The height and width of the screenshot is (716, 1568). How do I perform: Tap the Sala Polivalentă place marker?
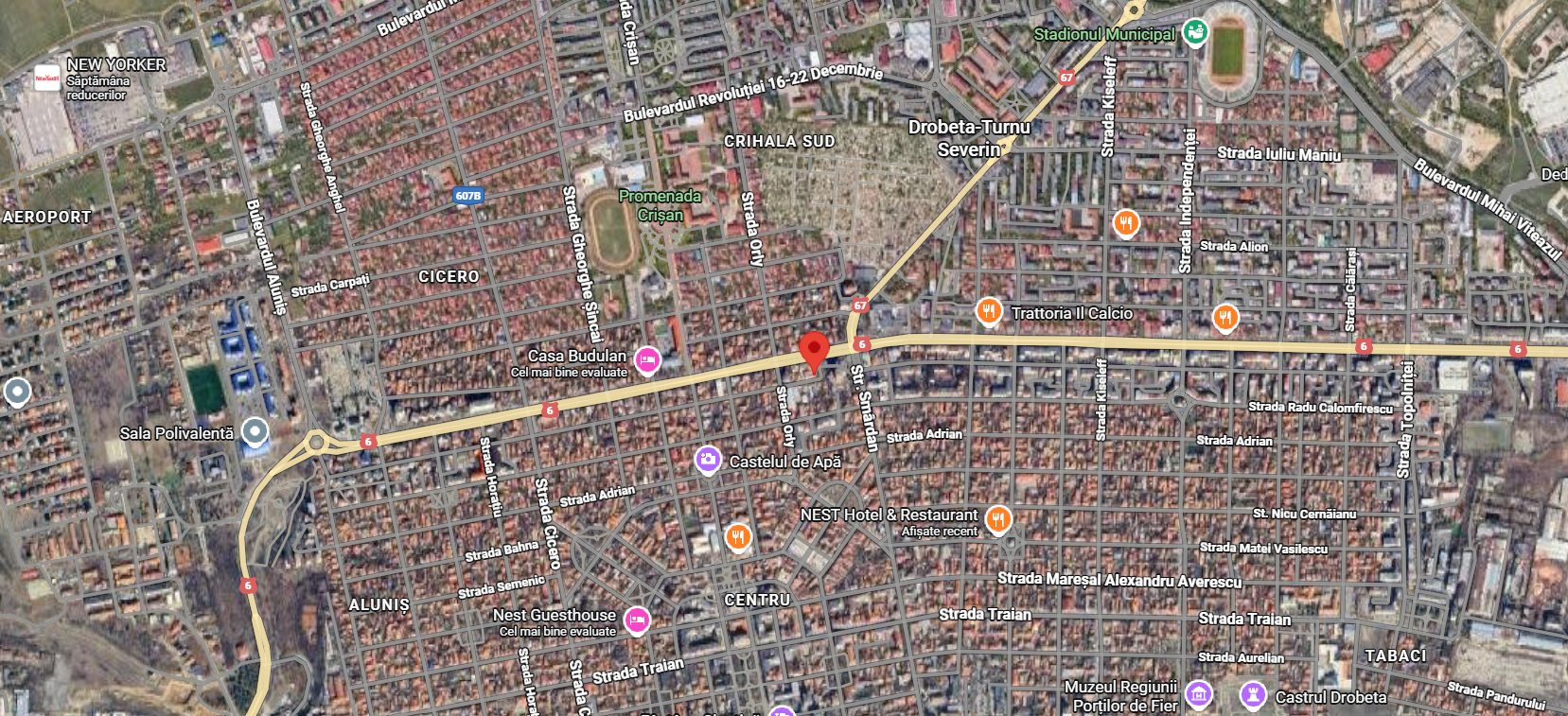pyautogui.click(x=254, y=432)
